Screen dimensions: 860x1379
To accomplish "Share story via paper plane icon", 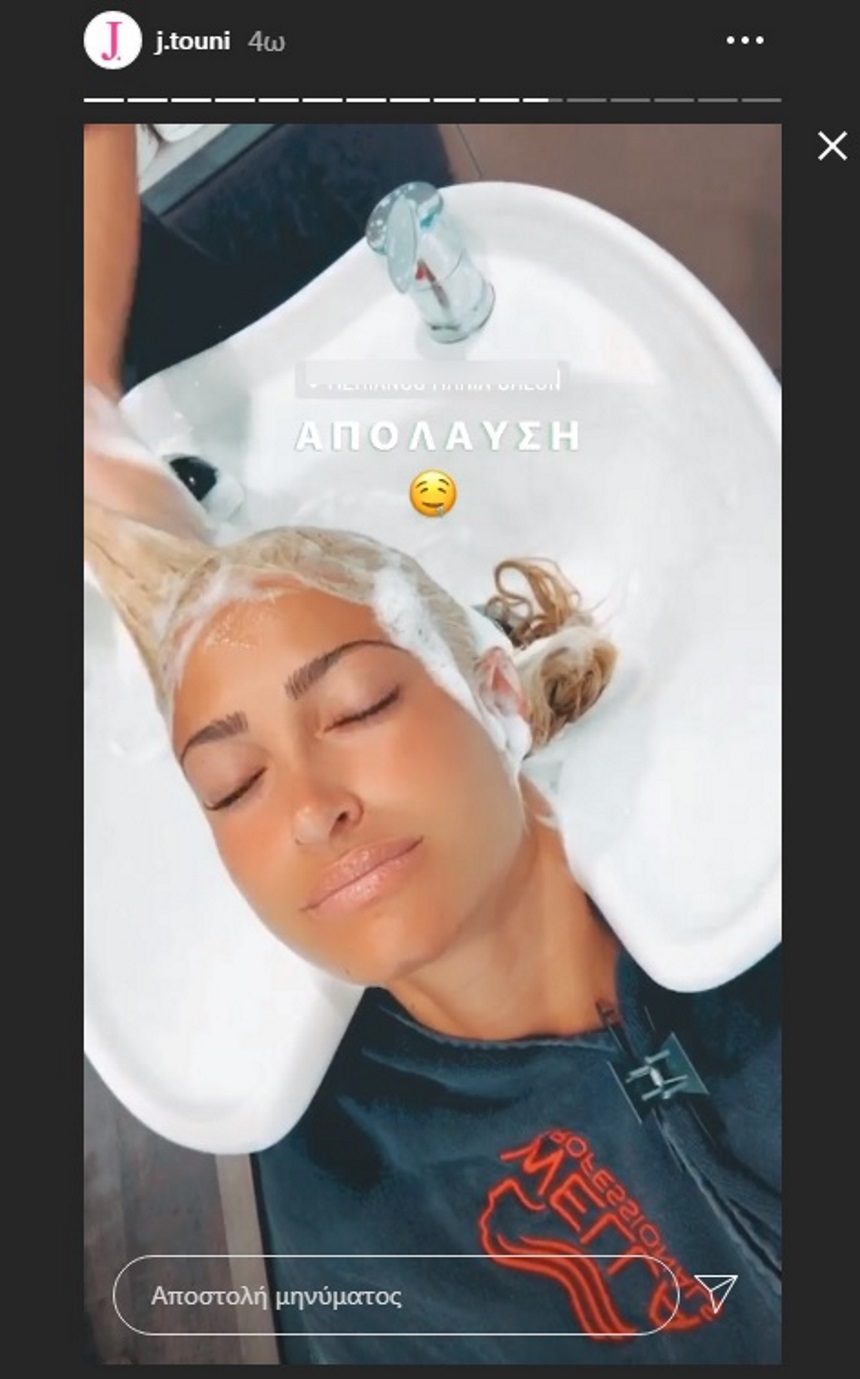I will [x=716, y=1293].
